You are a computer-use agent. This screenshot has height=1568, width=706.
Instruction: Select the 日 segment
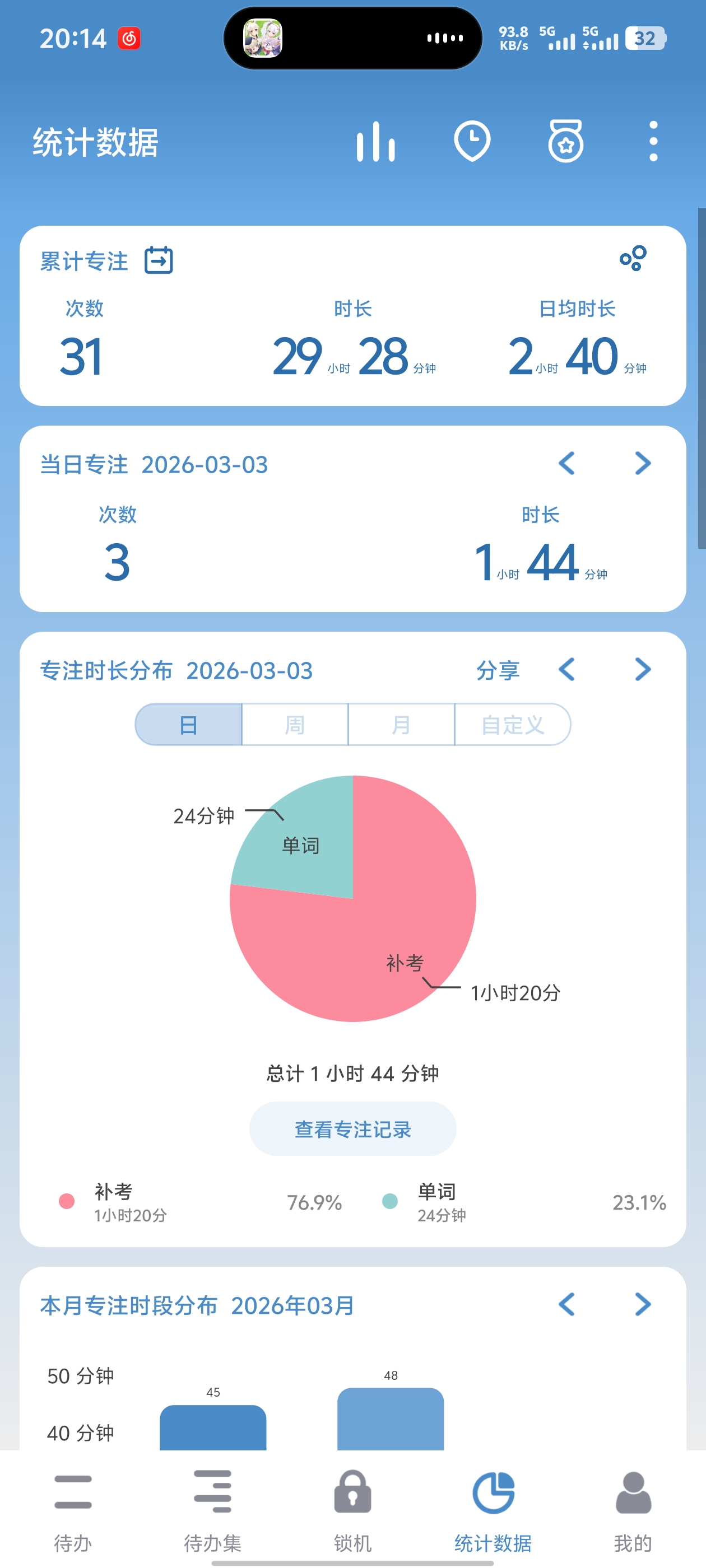[x=189, y=724]
